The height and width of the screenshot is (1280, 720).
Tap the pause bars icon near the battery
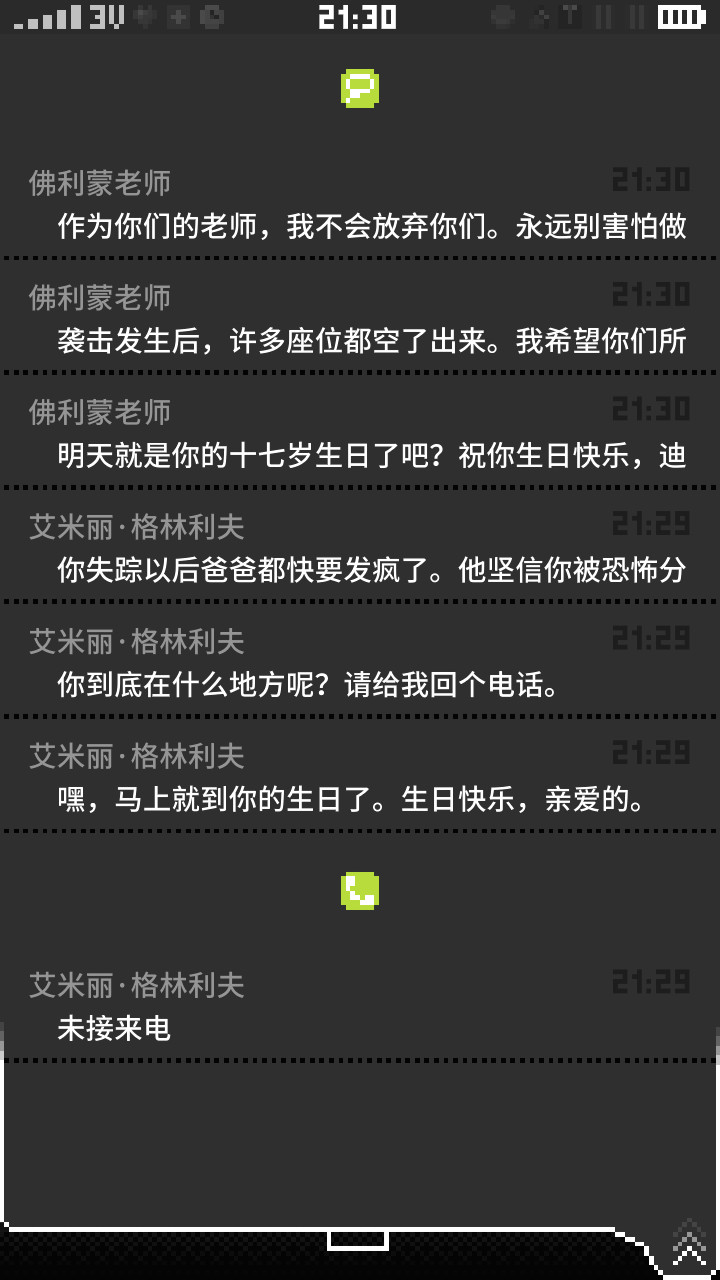[x=601, y=16]
